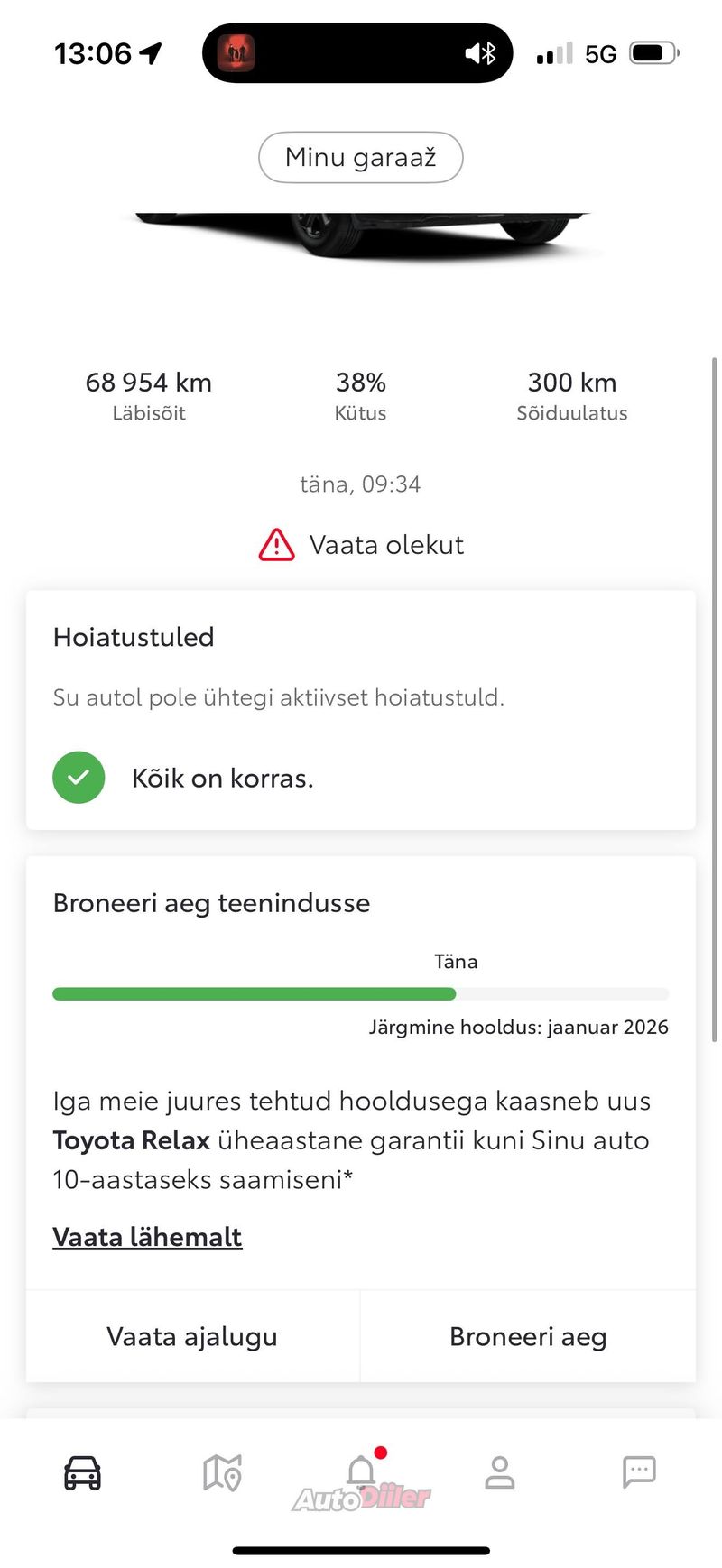Open the Minu garaaž button
The width and height of the screenshot is (722, 1568).
pyautogui.click(x=361, y=158)
